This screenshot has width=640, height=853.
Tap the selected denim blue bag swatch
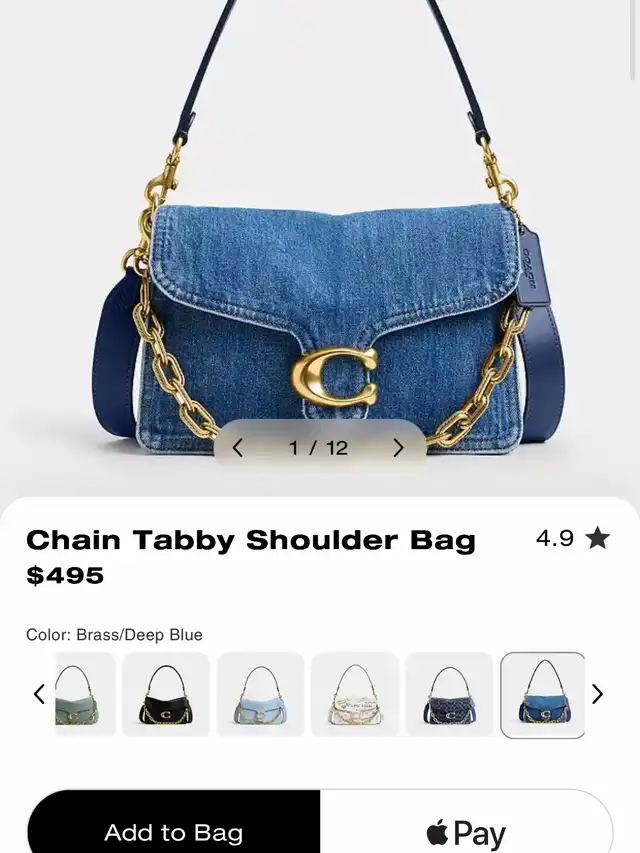coord(543,694)
